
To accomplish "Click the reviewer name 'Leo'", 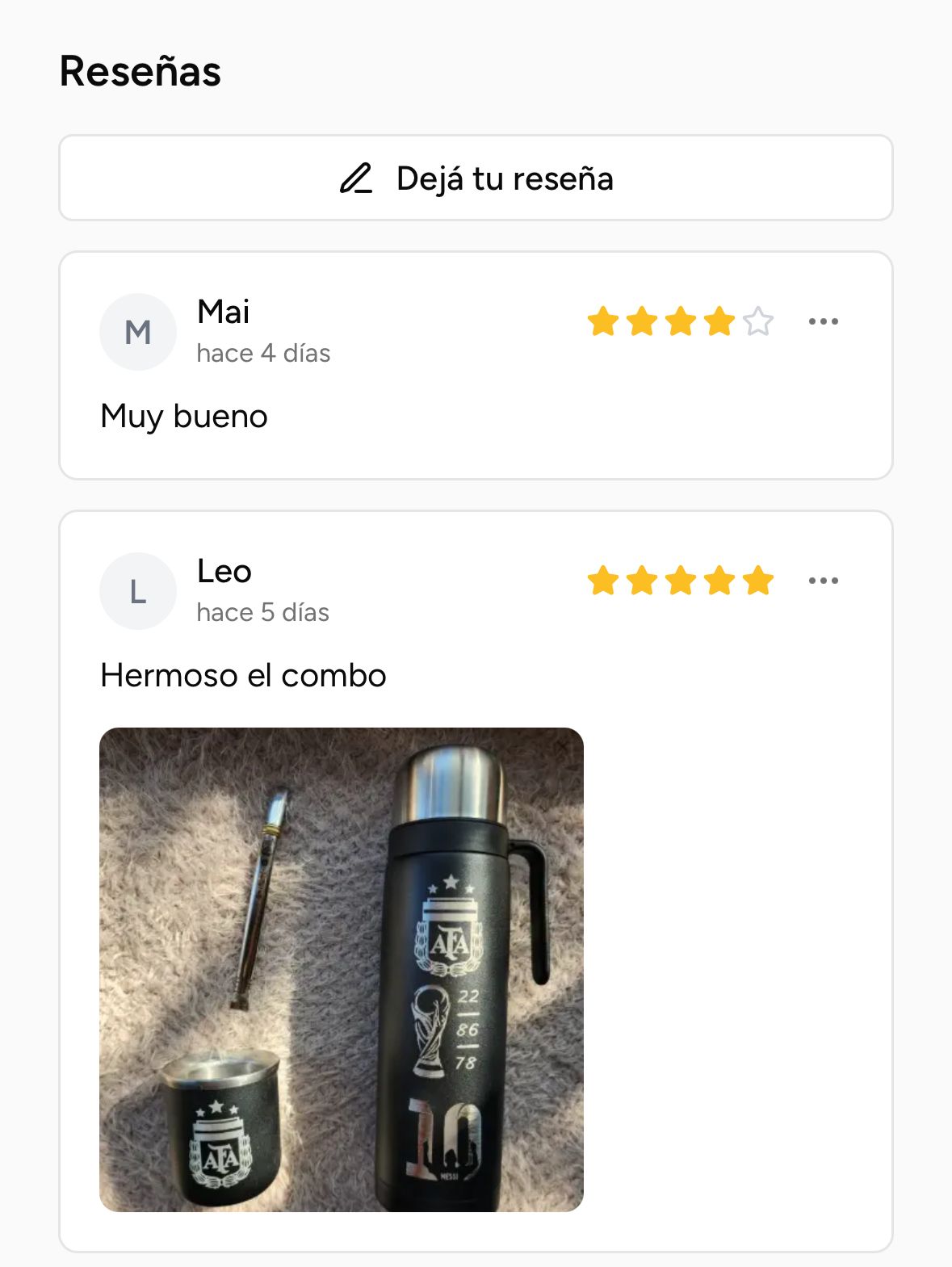I will pos(224,571).
